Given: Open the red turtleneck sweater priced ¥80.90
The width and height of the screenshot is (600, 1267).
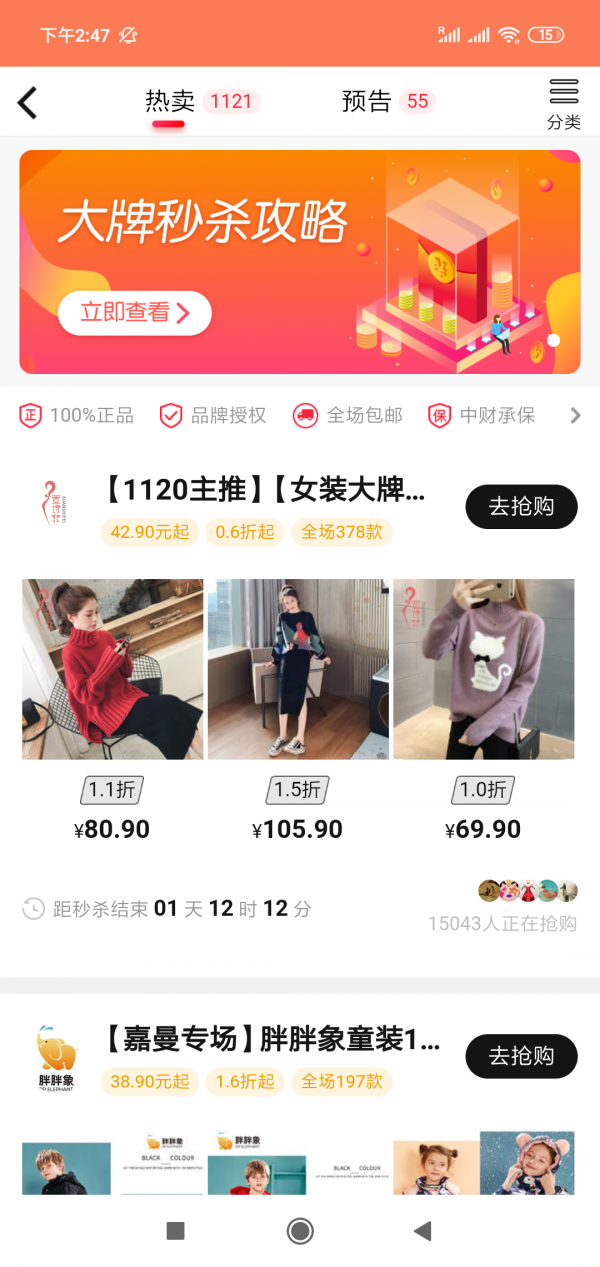Looking at the screenshot, I should pyautogui.click(x=113, y=669).
